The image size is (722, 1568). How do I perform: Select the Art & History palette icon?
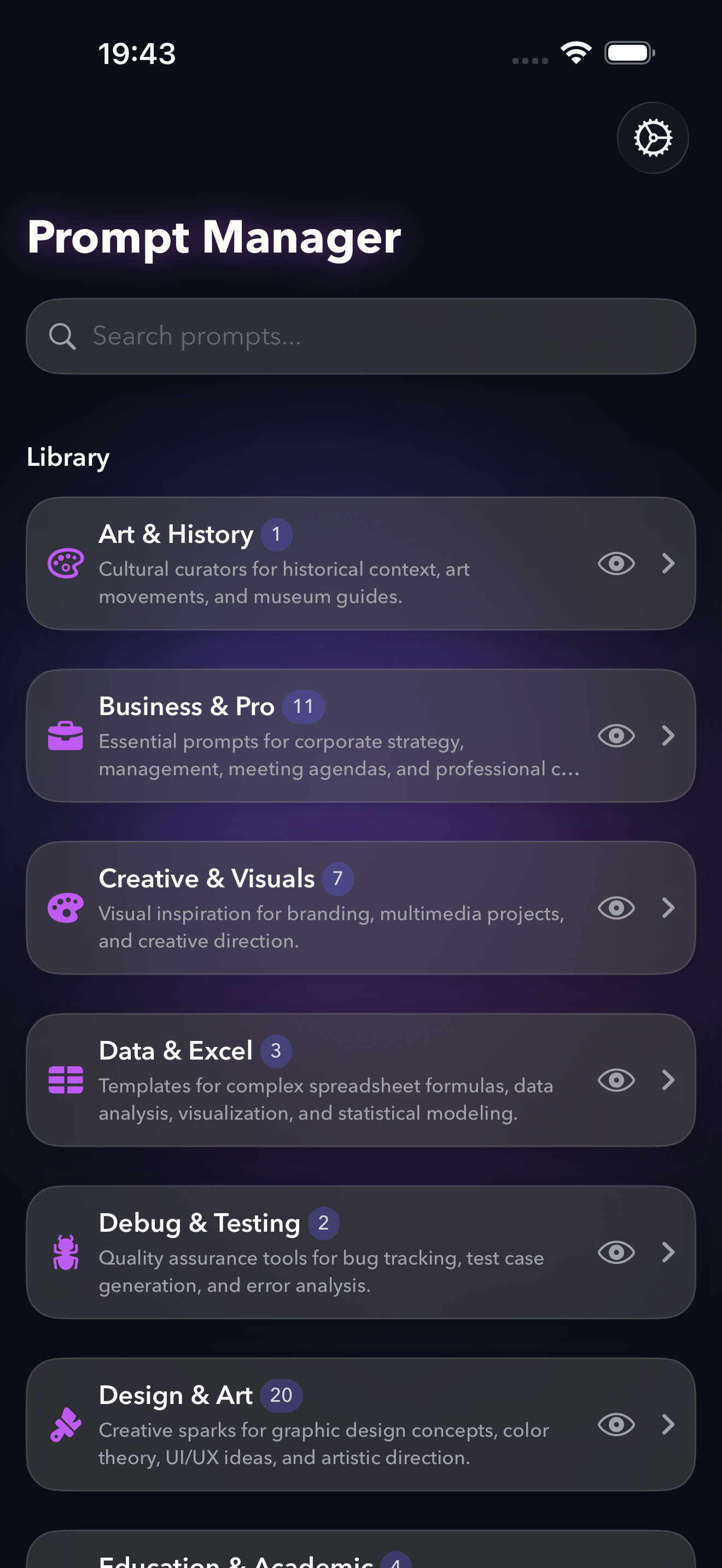(65, 563)
